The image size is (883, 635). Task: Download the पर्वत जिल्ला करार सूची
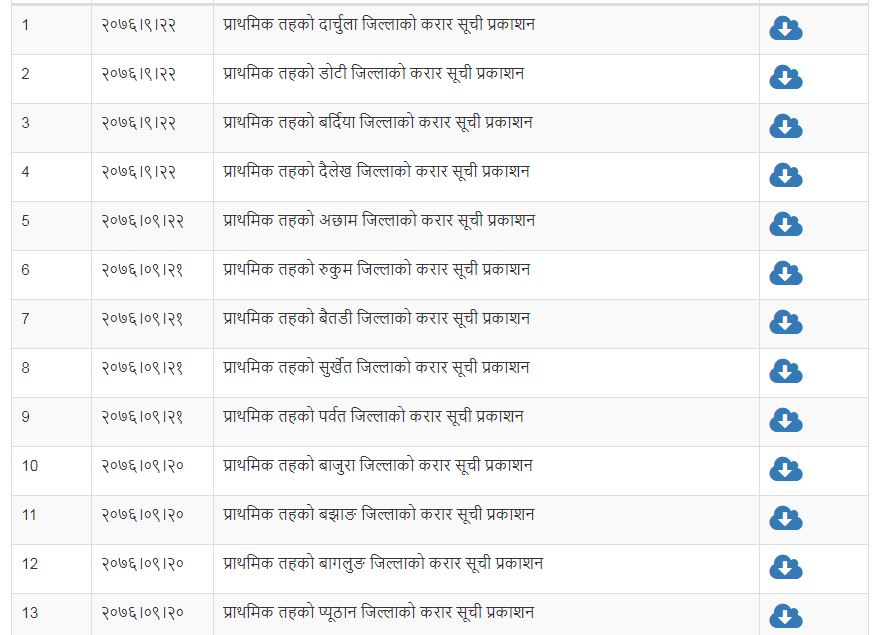[x=786, y=421]
